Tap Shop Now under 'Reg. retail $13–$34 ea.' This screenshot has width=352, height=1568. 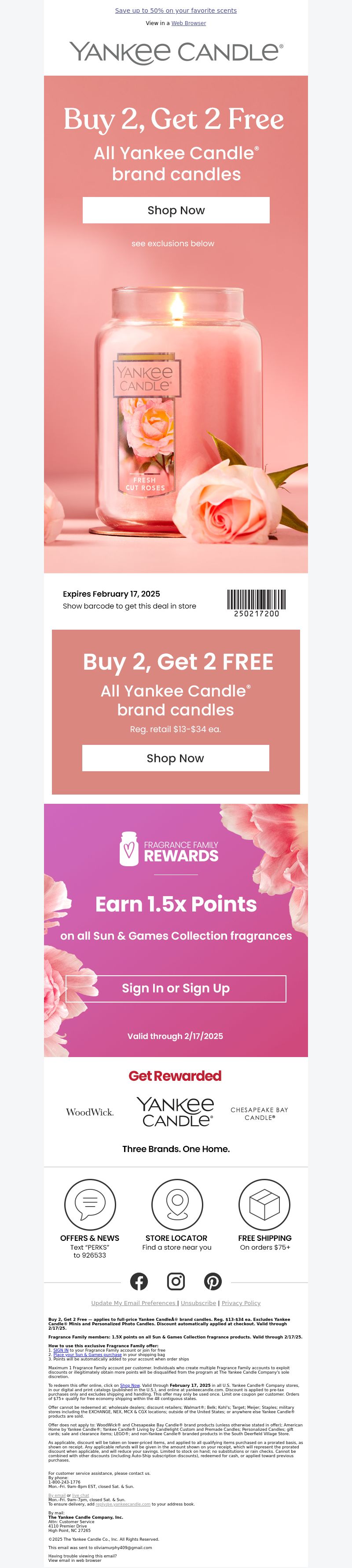176,758
